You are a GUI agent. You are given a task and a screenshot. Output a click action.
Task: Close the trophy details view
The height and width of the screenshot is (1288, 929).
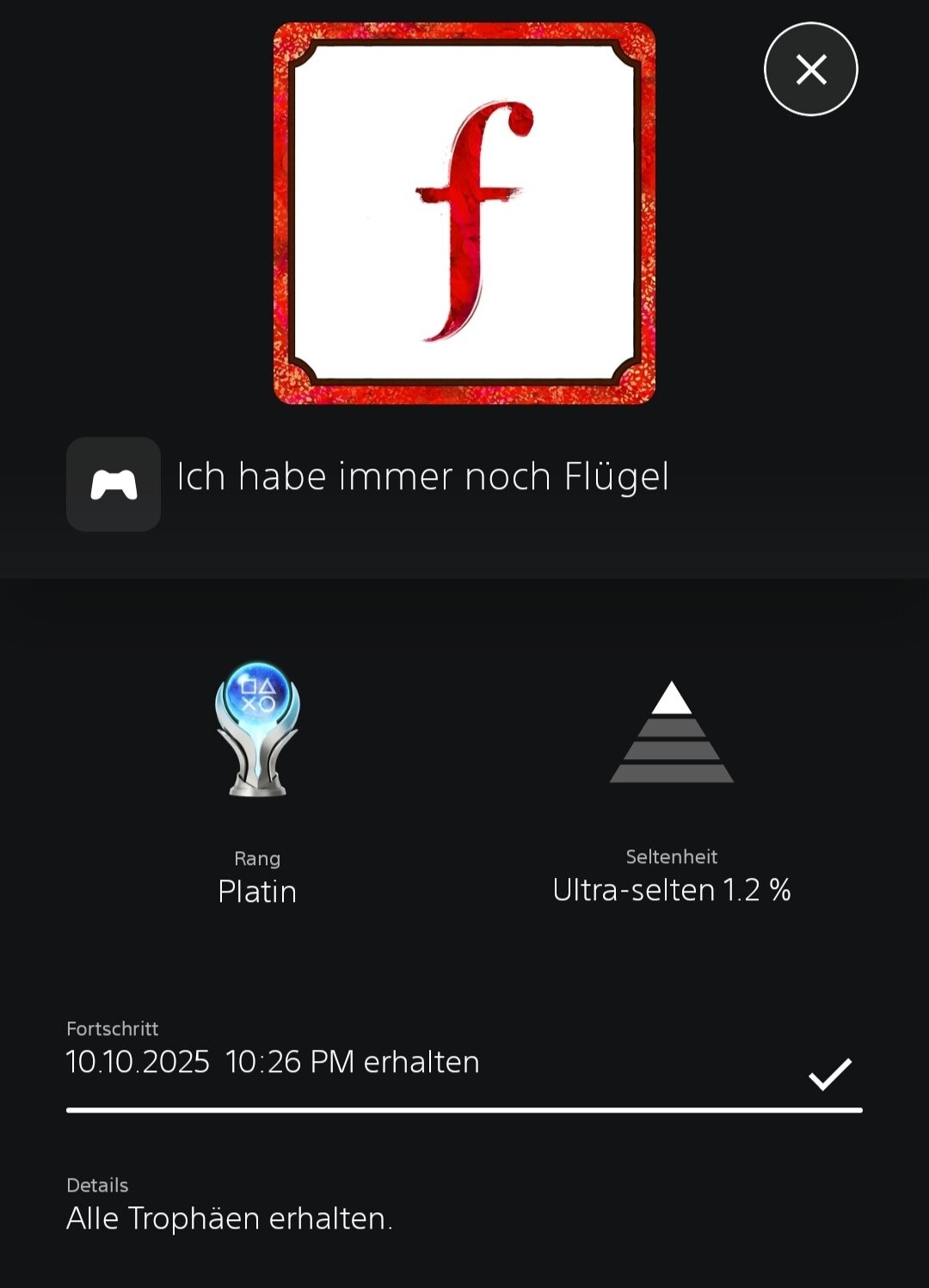[810, 70]
